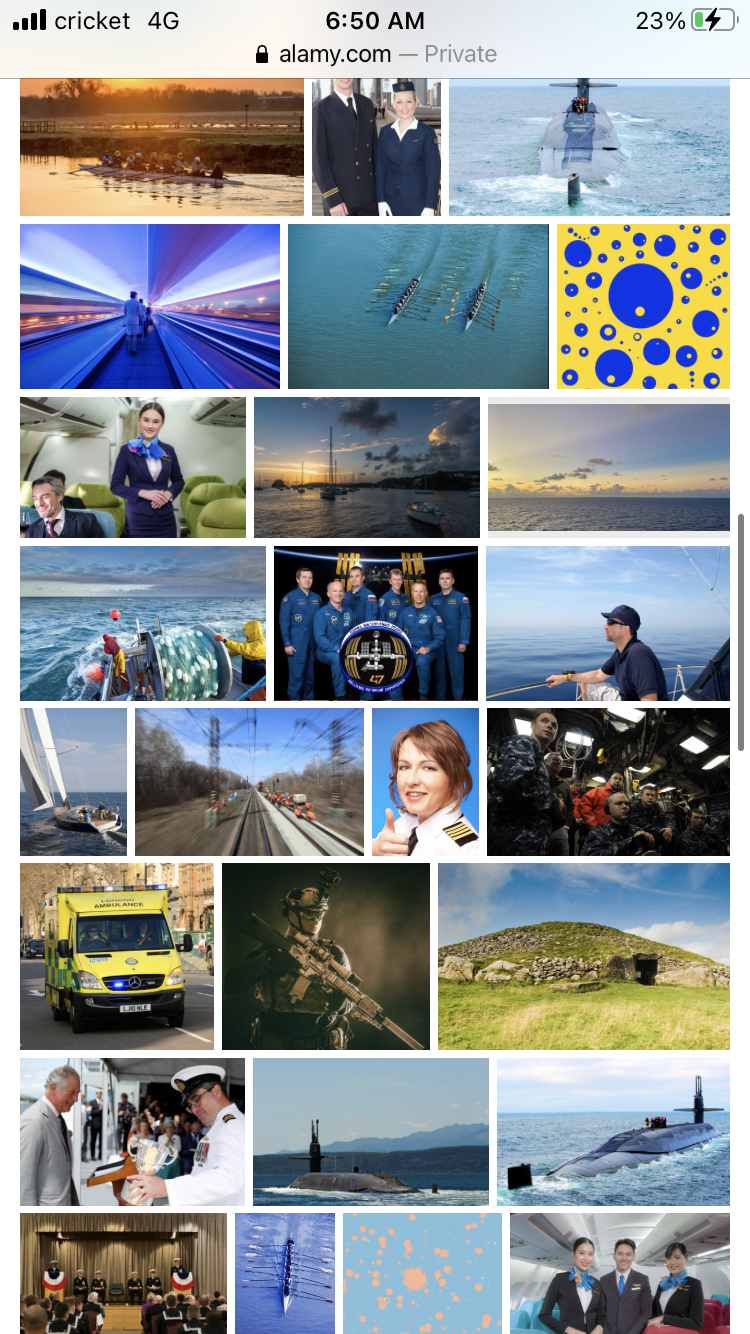Open the astronaut crew portrait in blue suits
The image size is (750, 1334).
pos(376,623)
